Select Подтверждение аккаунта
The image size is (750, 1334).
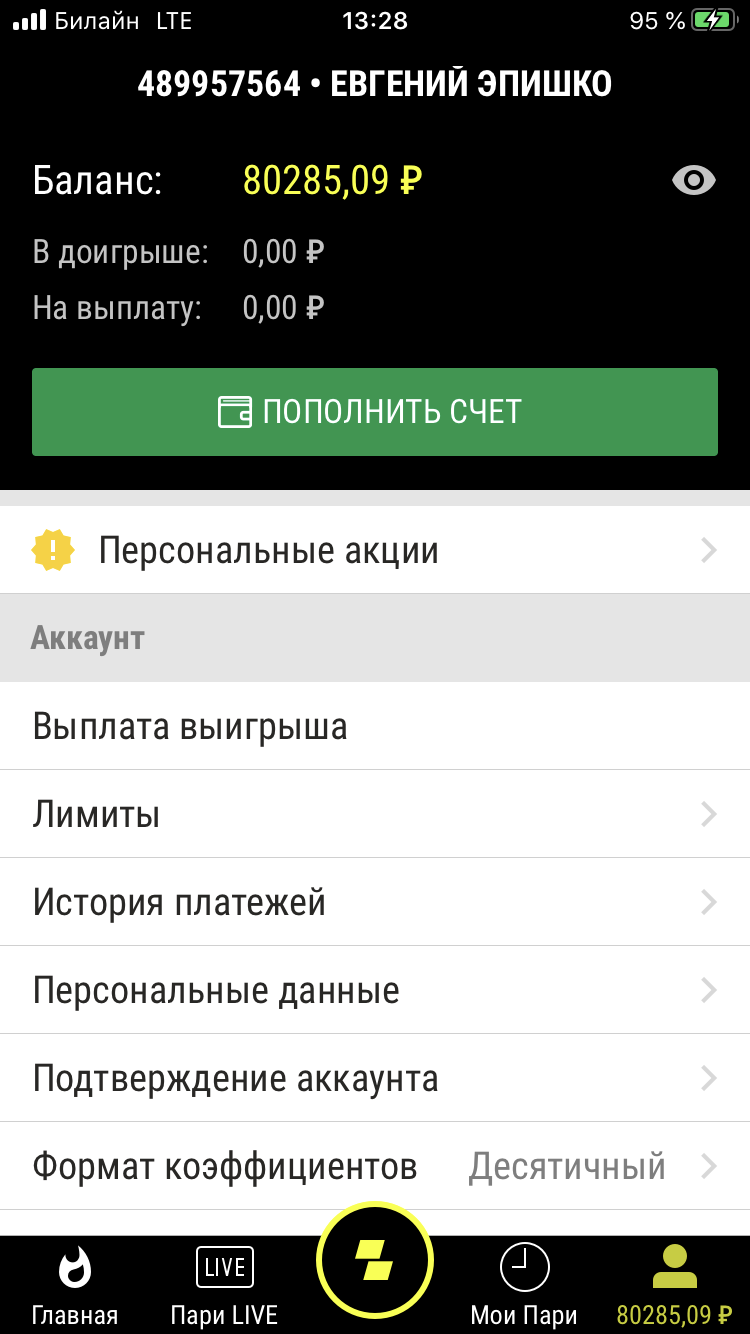click(x=375, y=1078)
